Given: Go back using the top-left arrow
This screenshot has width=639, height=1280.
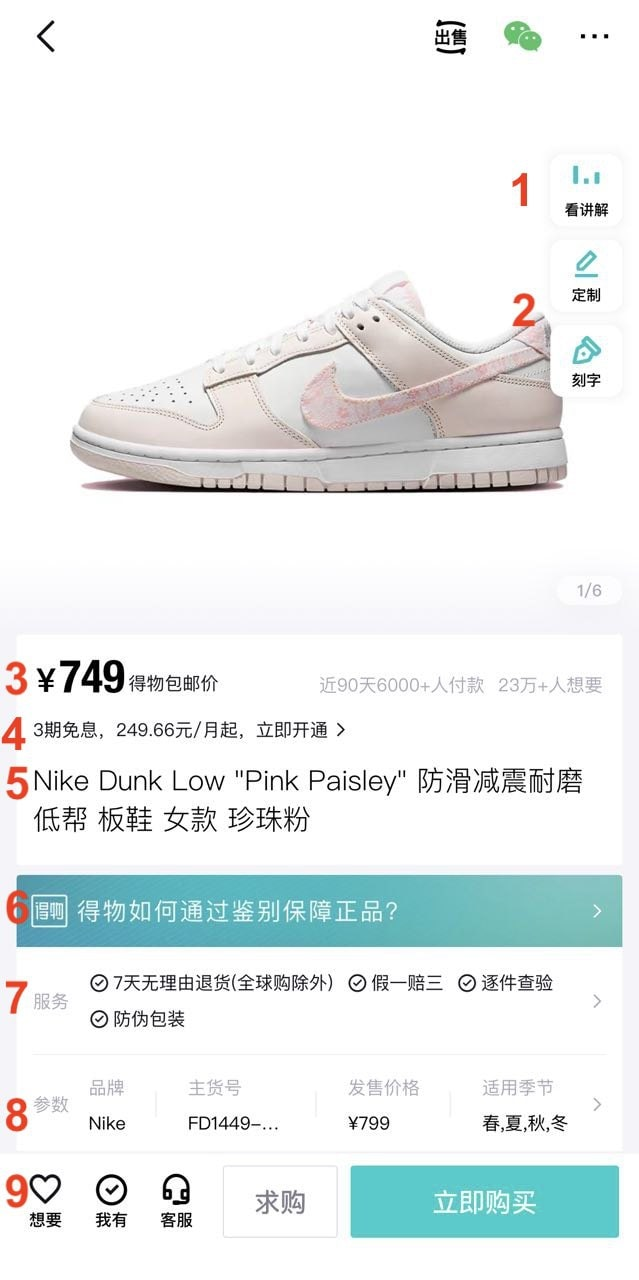Looking at the screenshot, I should tap(45, 37).
